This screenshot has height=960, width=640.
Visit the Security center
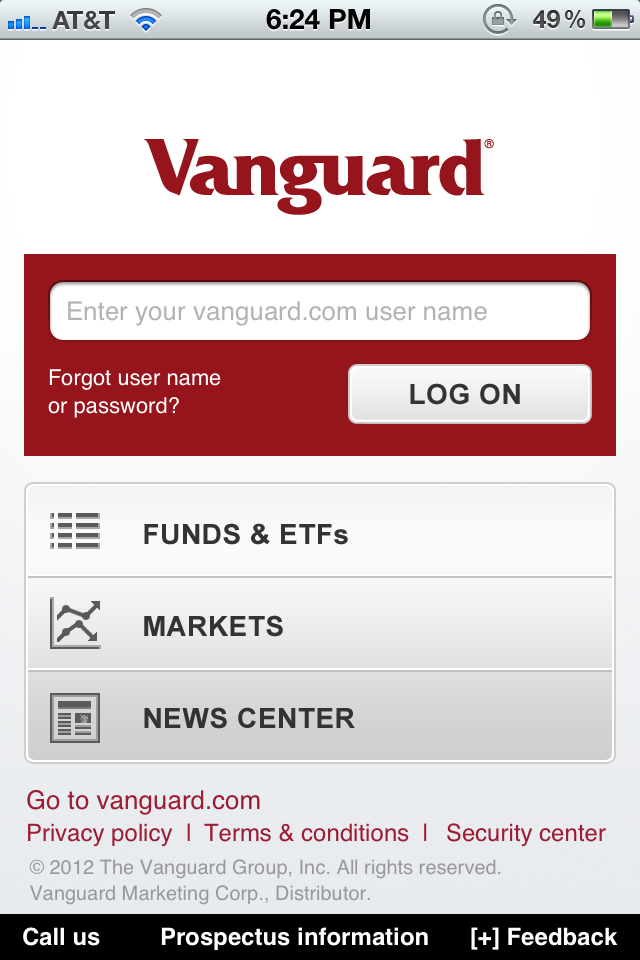coord(525,833)
